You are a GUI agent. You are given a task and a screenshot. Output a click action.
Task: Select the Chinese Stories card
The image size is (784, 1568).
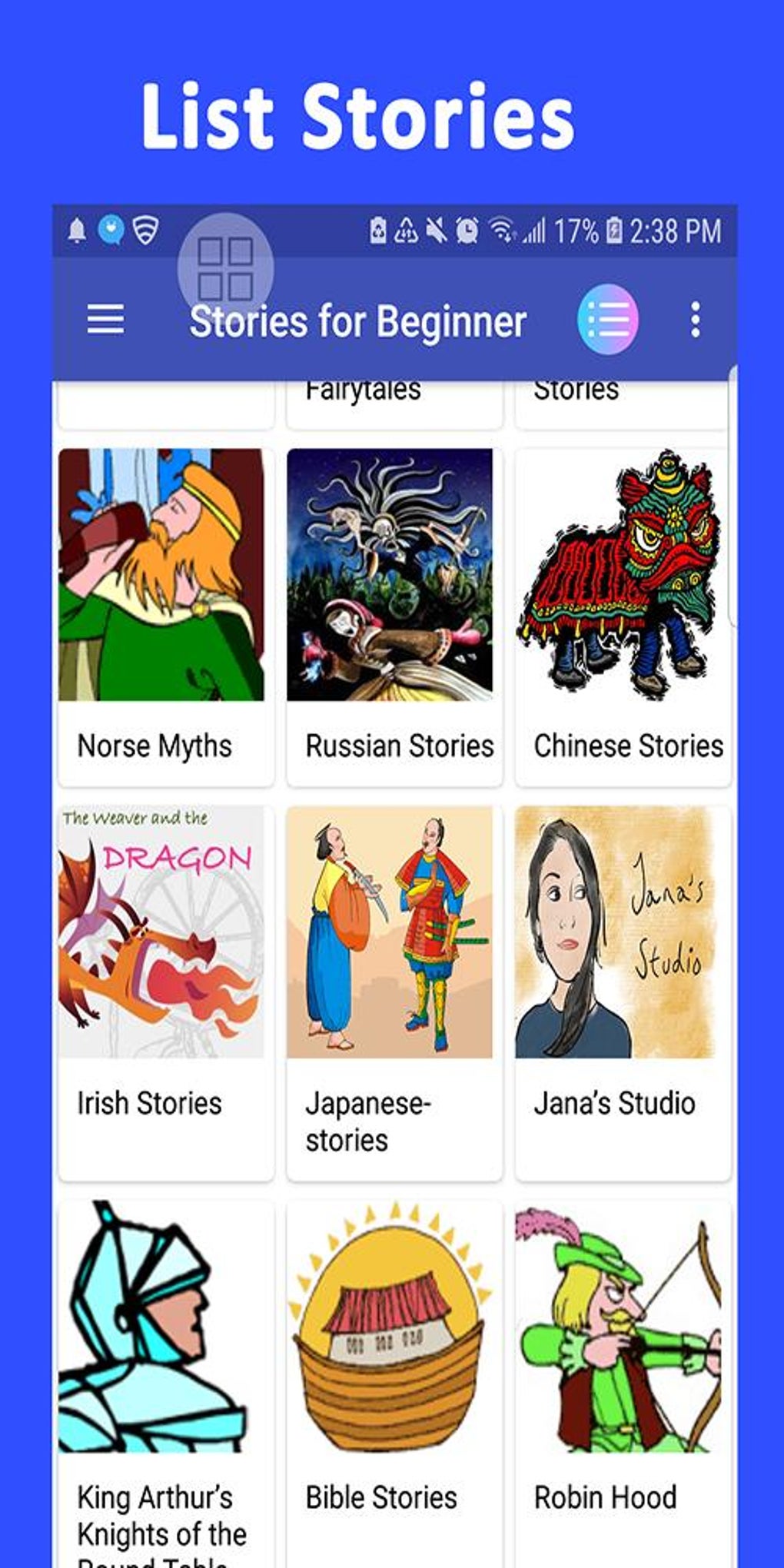(622, 615)
